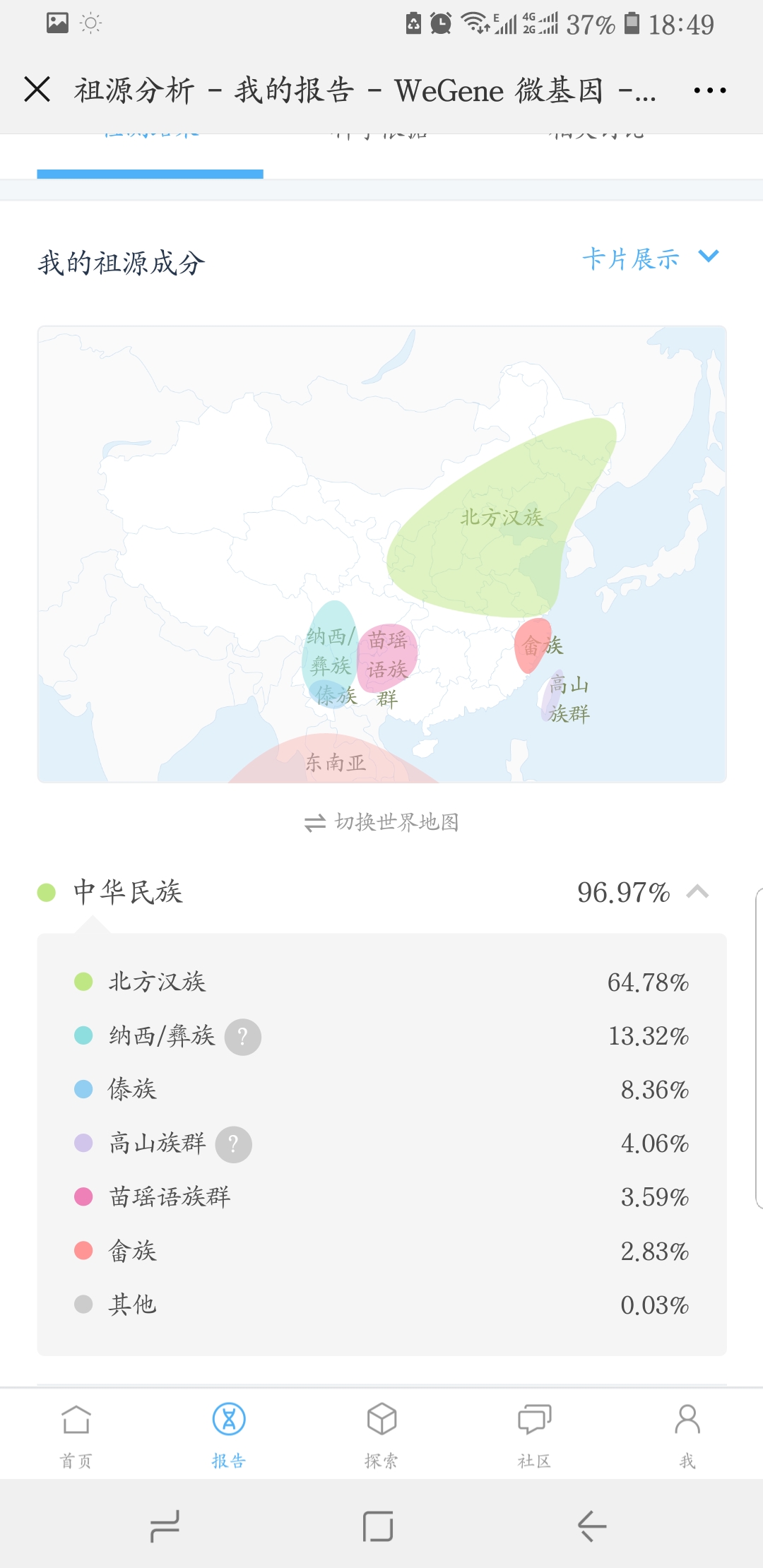Viewport: 763px width, 1568px height.
Task: Tap the help icon beside 纳西/彝族
Action: coord(243,1037)
